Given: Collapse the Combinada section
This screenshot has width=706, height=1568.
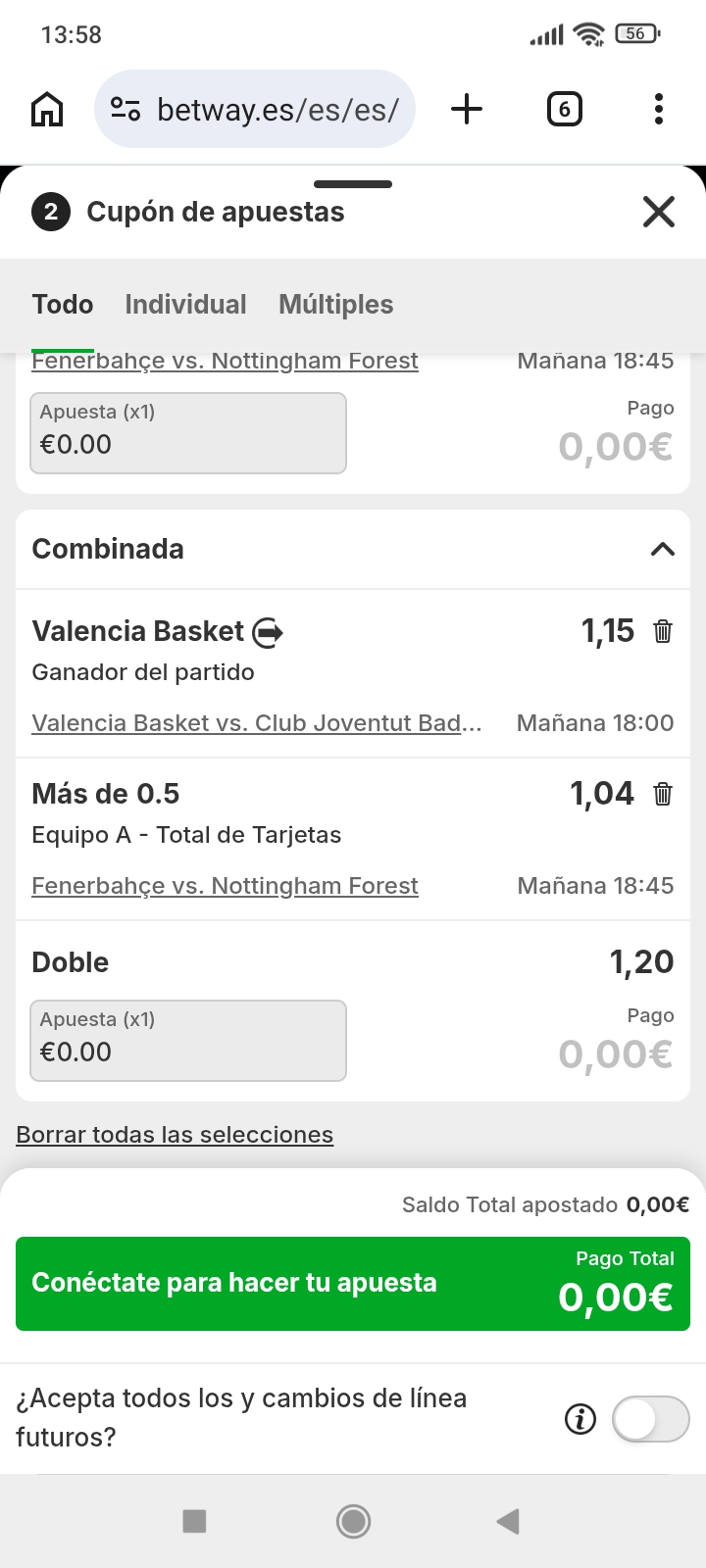Looking at the screenshot, I should (x=663, y=549).
